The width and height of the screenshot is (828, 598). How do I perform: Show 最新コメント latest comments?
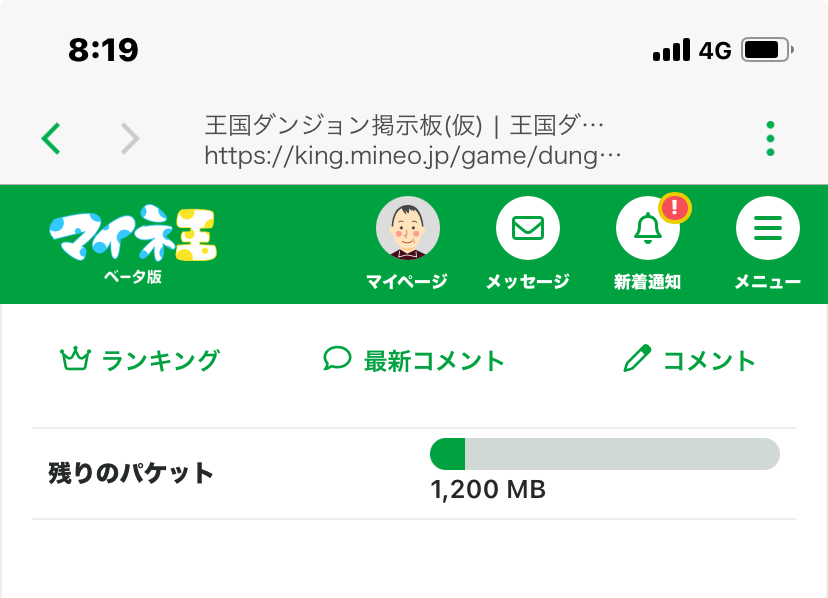414,360
